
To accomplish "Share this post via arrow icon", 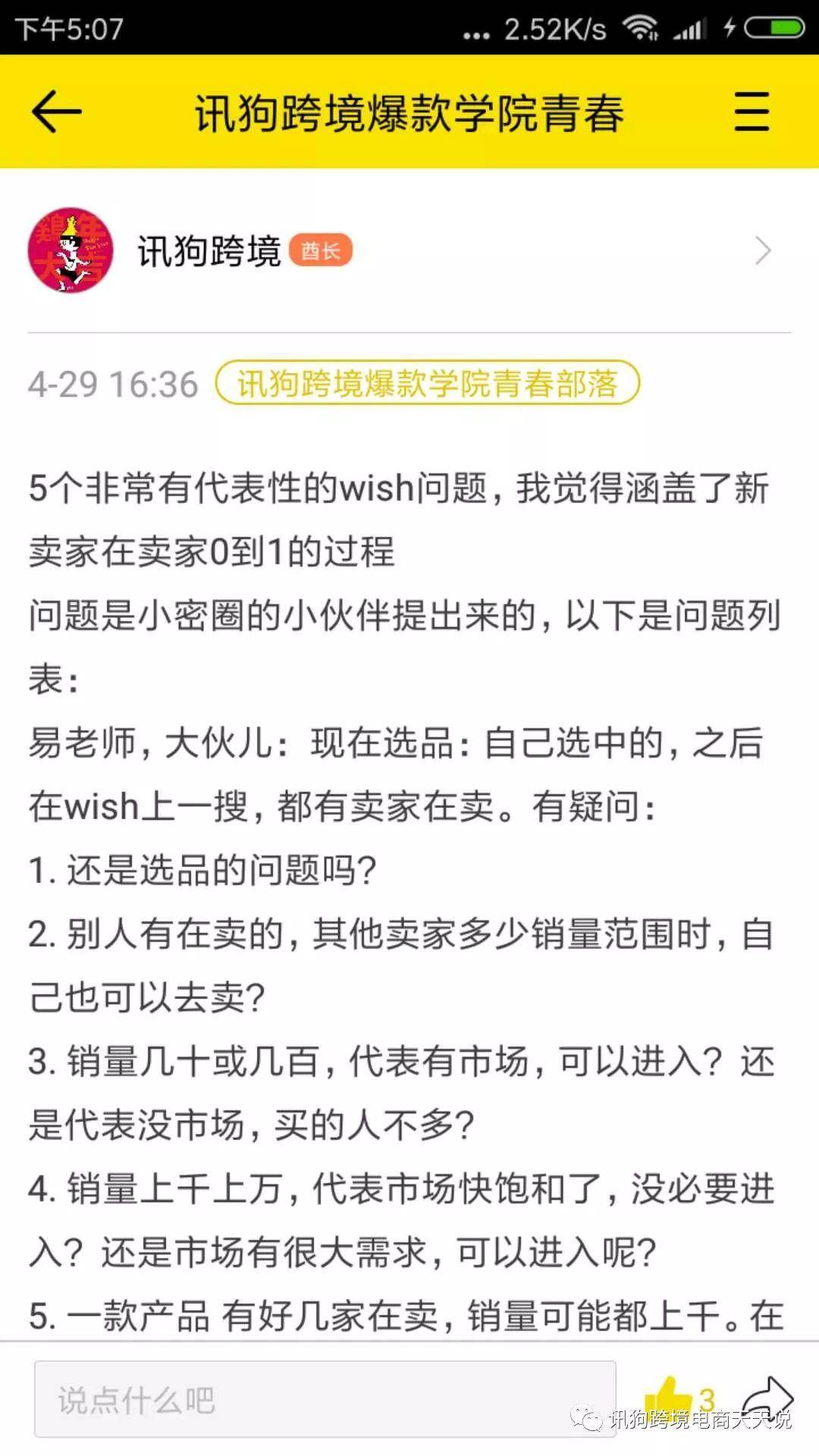I will click(767, 1397).
